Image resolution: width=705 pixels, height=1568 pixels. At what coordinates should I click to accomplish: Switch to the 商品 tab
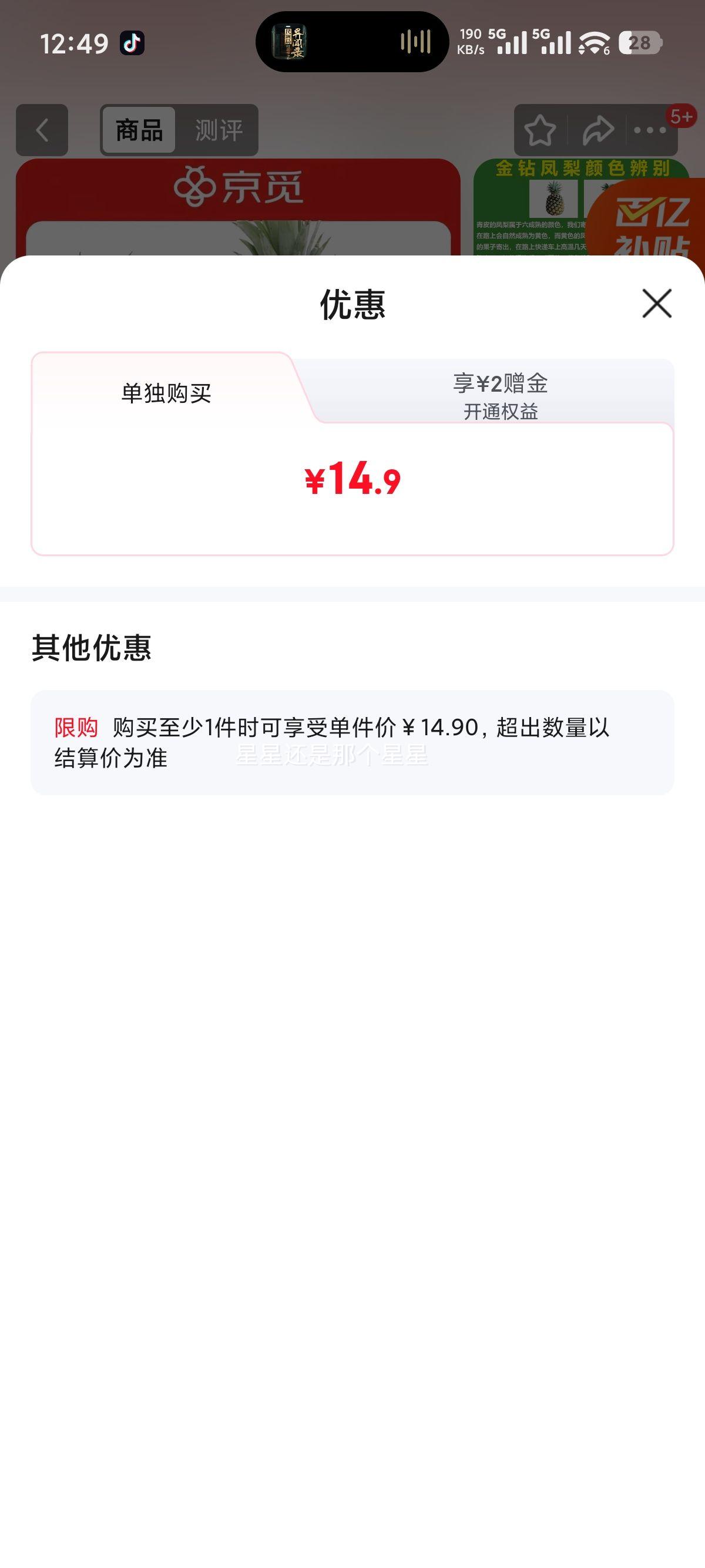[x=139, y=130]
